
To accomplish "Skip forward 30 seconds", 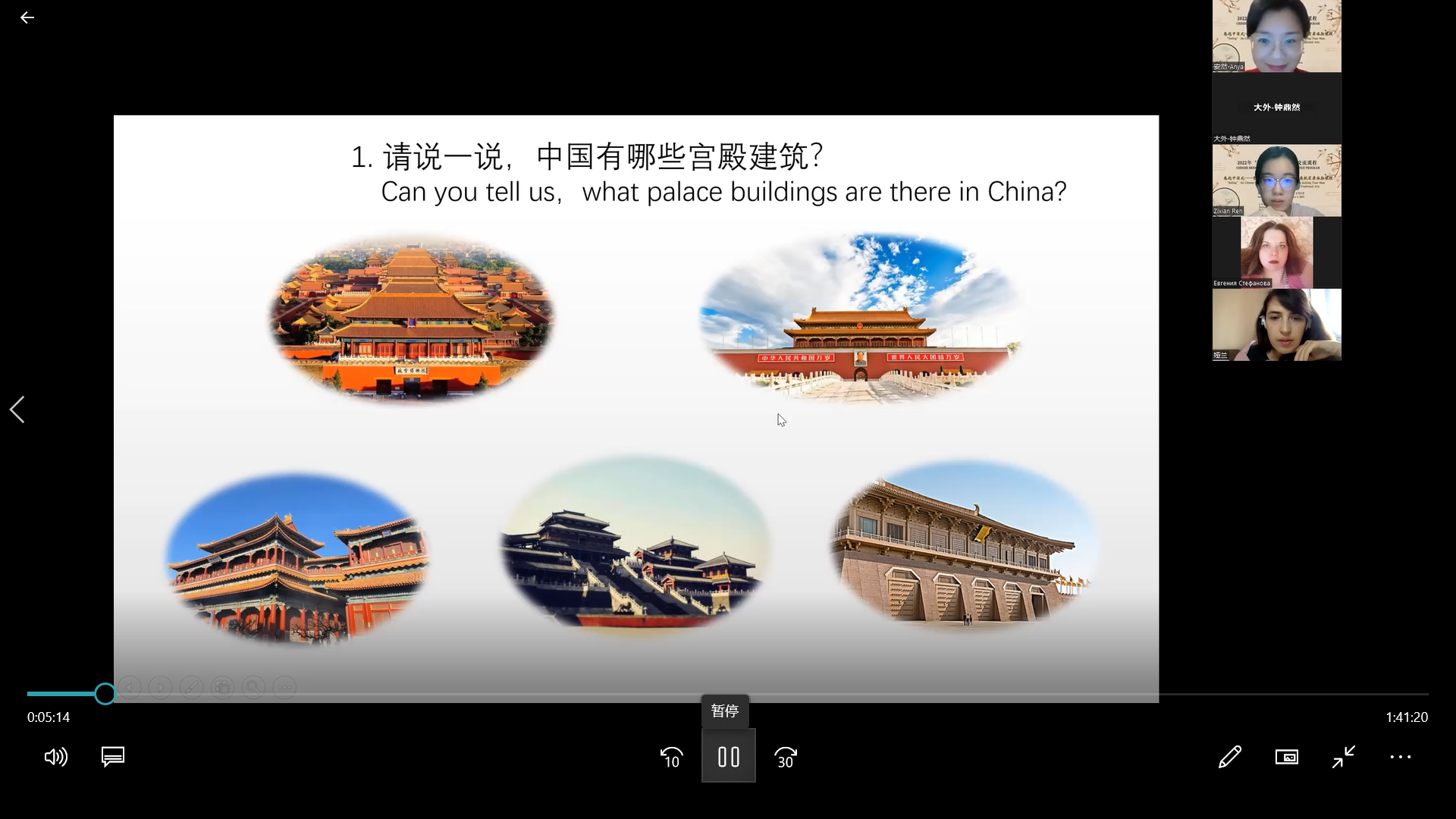I will tap(786, 757).
